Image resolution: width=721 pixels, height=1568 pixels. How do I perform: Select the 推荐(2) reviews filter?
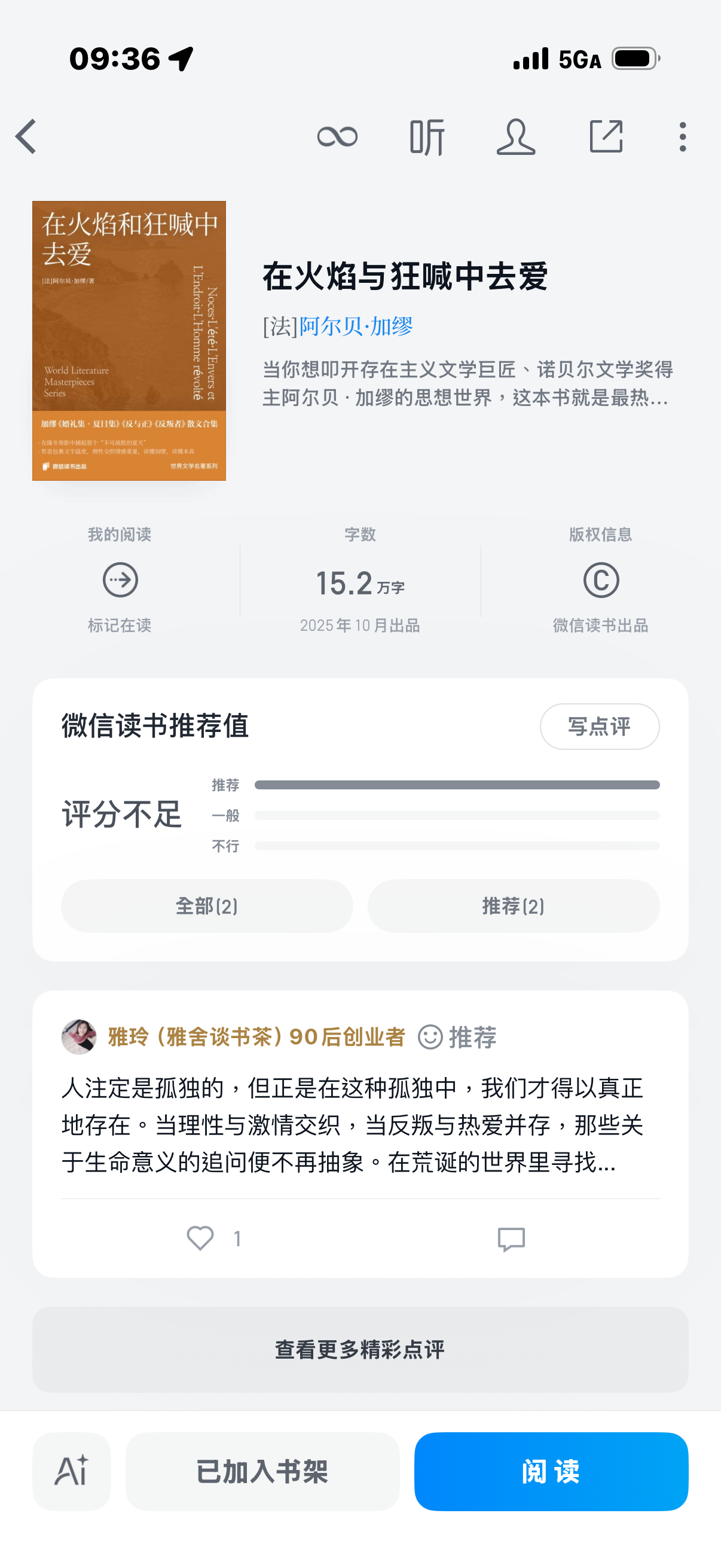coord(514,907)
